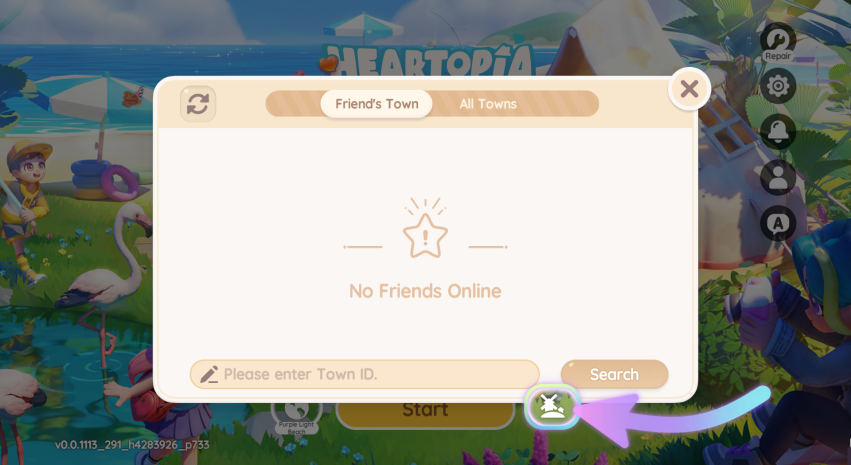Tap the Town ID input field

tap(365, 374)
